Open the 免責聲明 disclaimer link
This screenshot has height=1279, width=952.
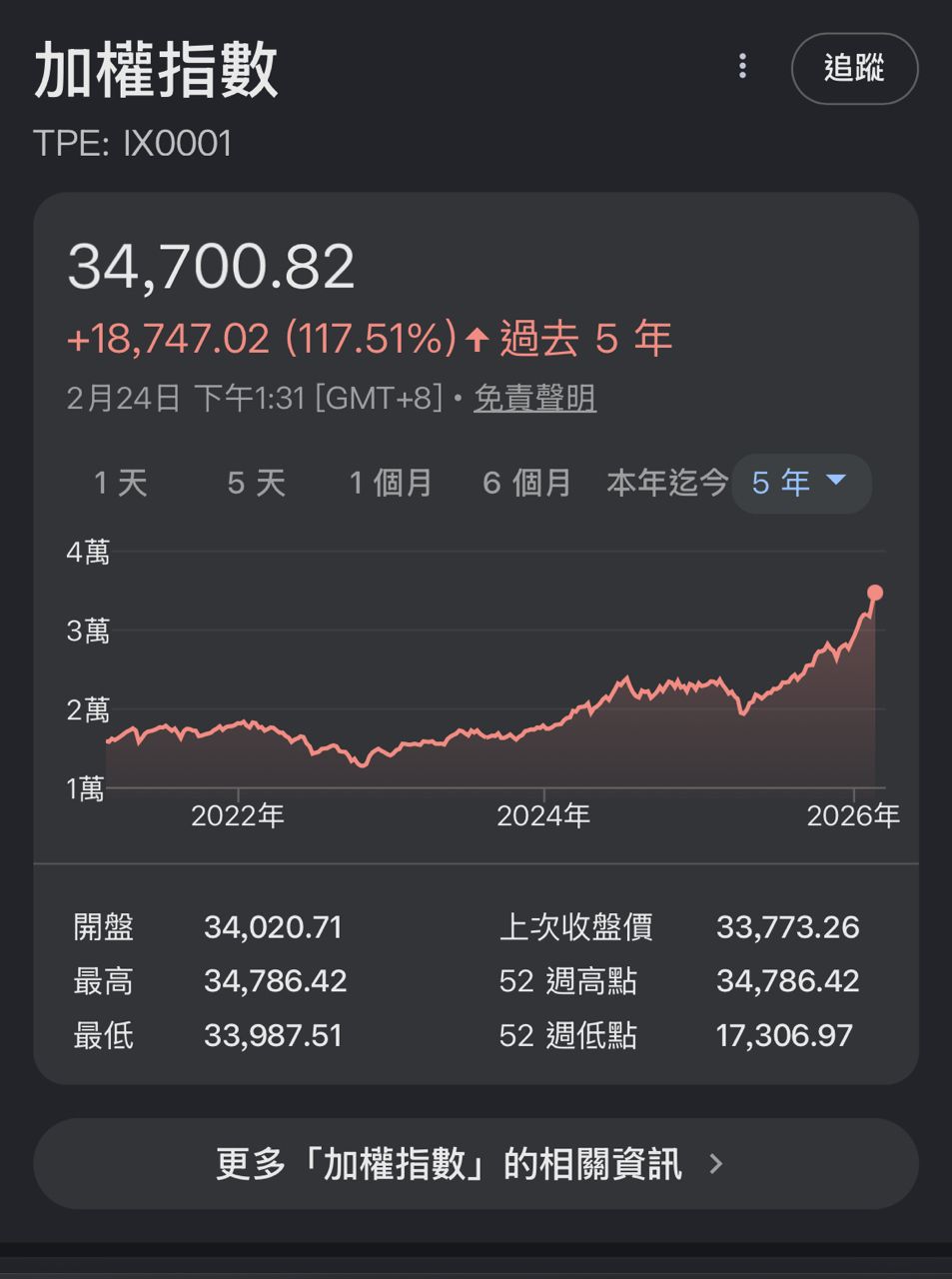[534, 399]
